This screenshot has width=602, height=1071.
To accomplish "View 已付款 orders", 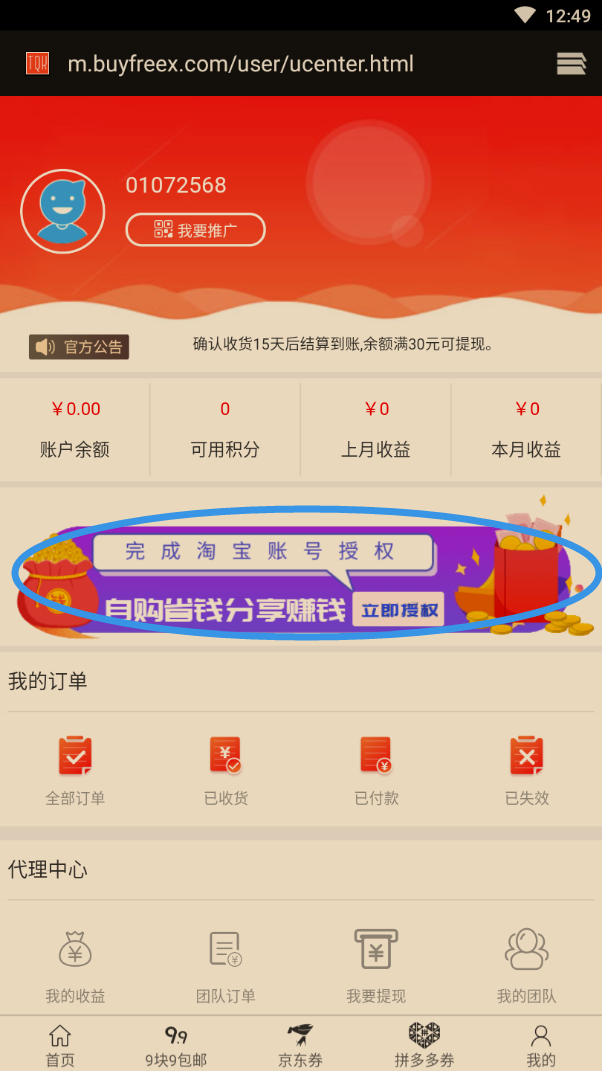I will (376, 770).
